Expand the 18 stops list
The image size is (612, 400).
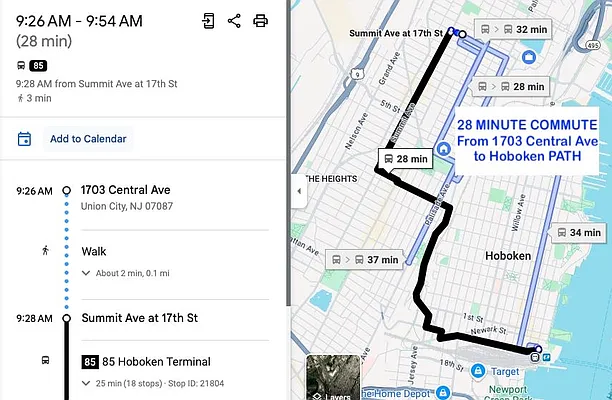click(x=86, y=383)
